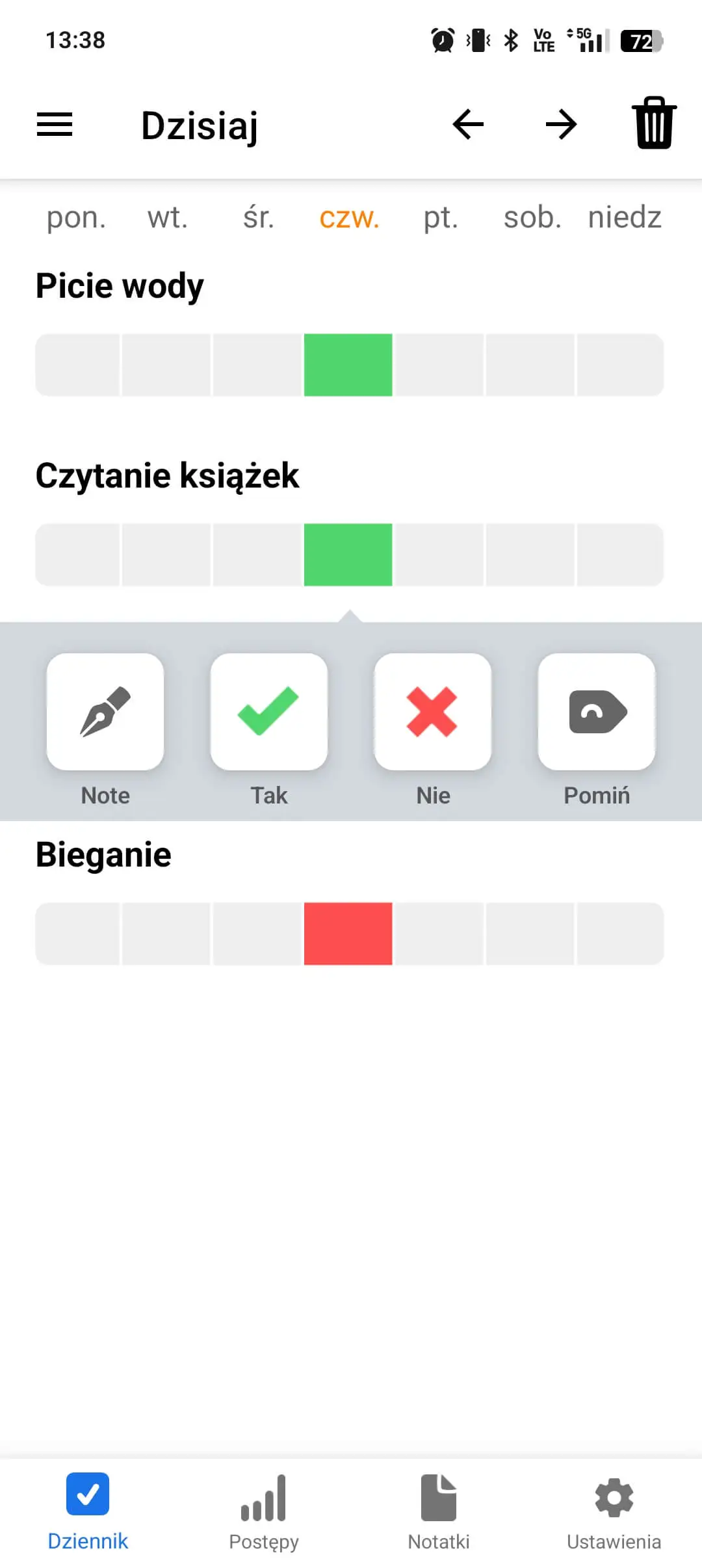Viewport: 702px width, 1568px height.
Task: Mark habit as Tak
Action: click(269, 712)
